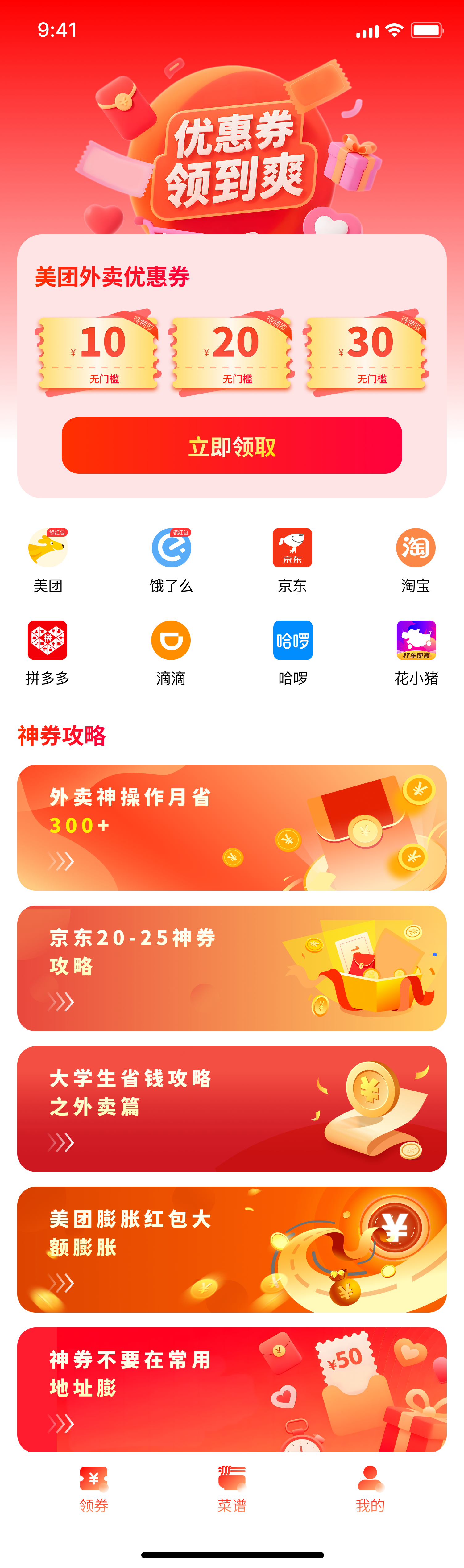Select the ¥30 无门槛 coupon
This screenshot has height=1568, width=464.
click(x=366, y=353)
